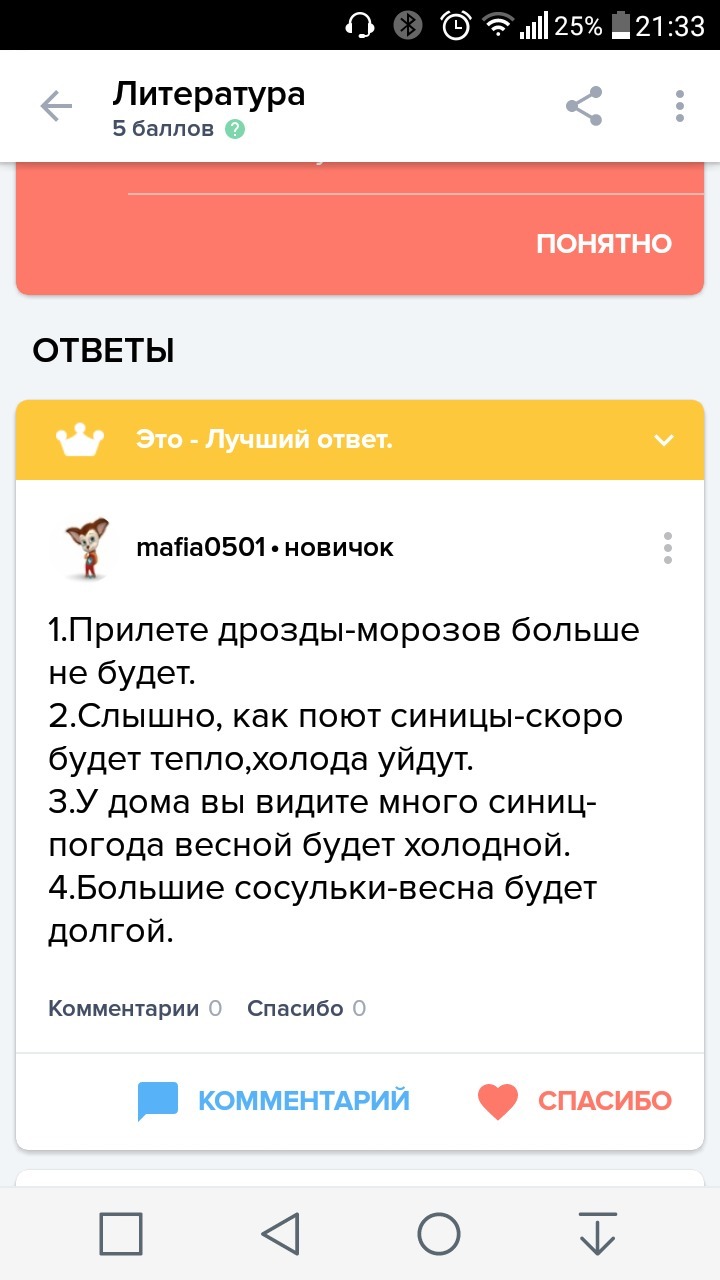Collapse the best answer chevron
The width and height of the screenshot is (720, 1280).
tap(664, 440)
